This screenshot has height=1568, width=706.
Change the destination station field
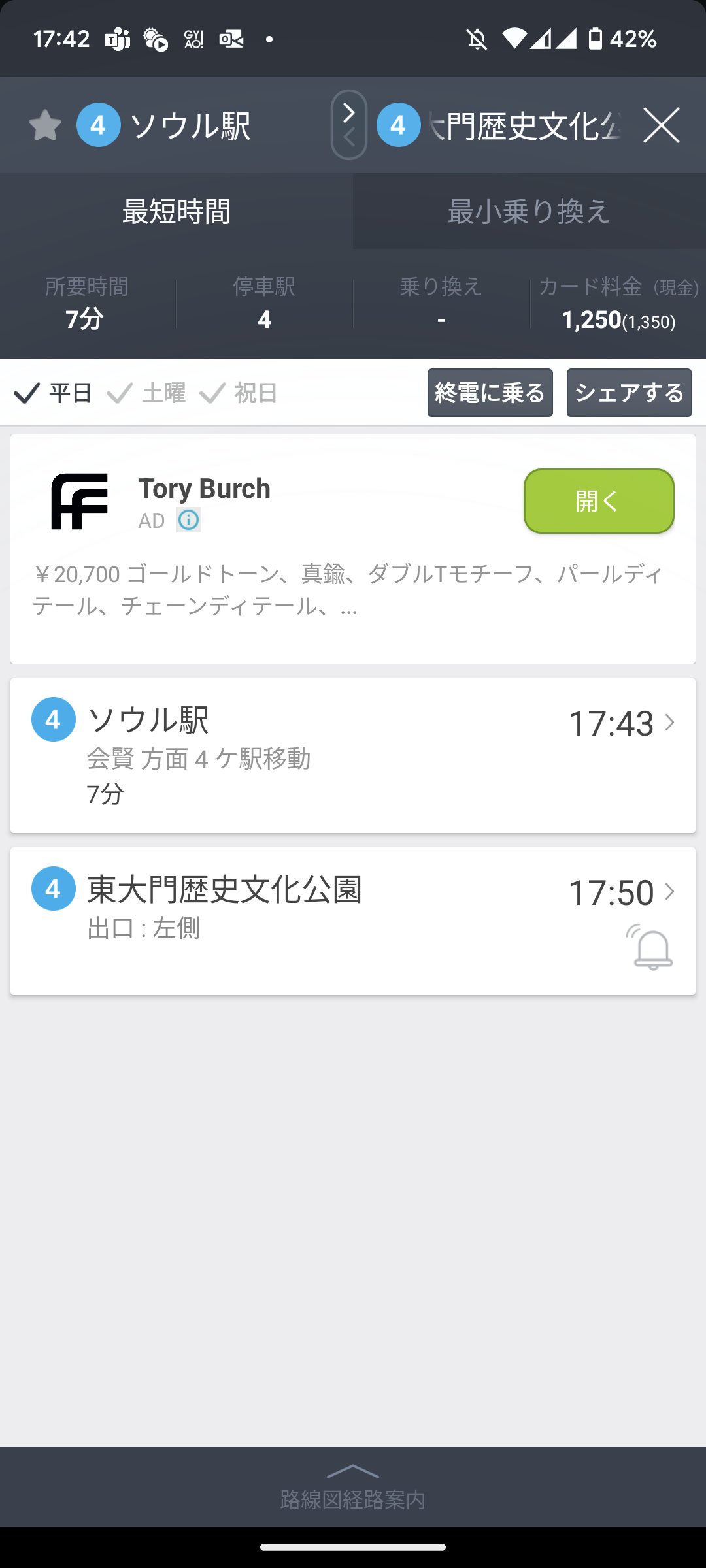tap(499, 125)
